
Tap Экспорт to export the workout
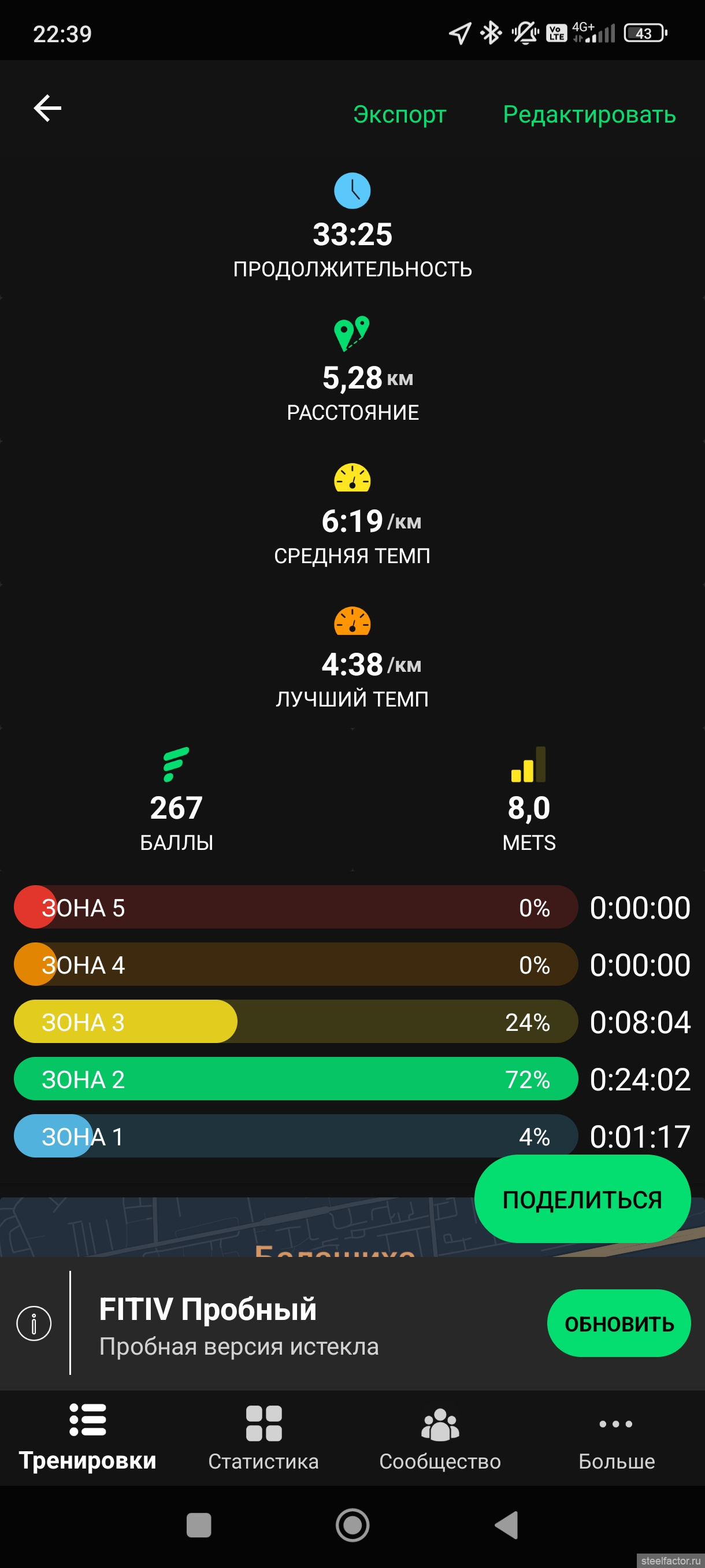[400, 114]
